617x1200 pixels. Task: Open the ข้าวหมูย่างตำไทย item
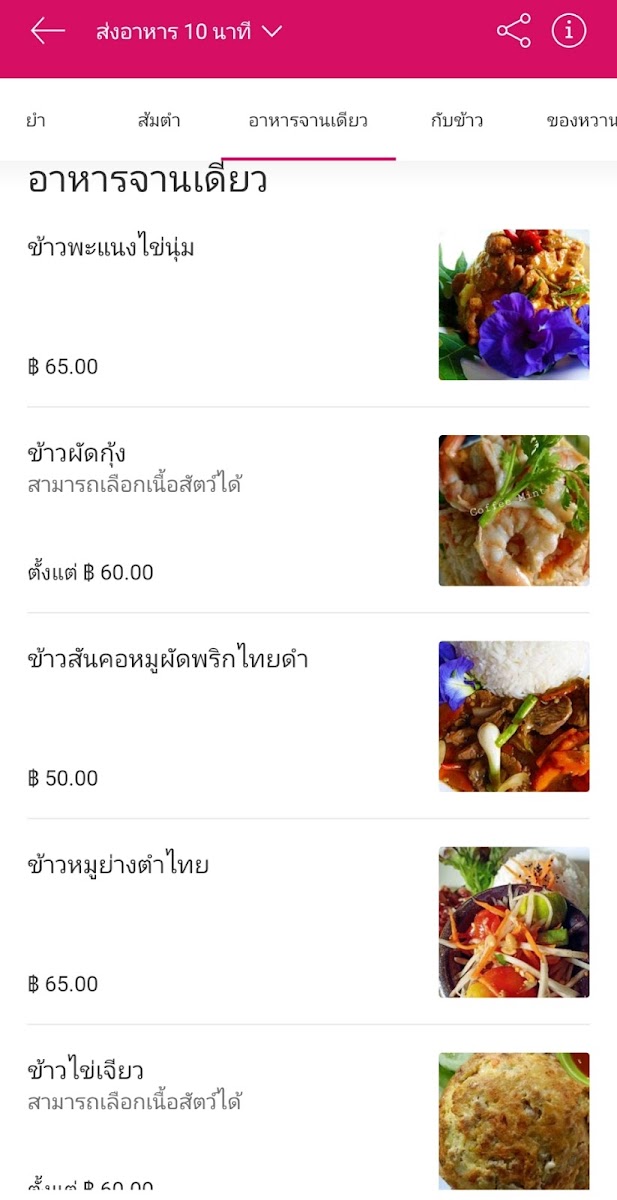(x=308, y=922)
